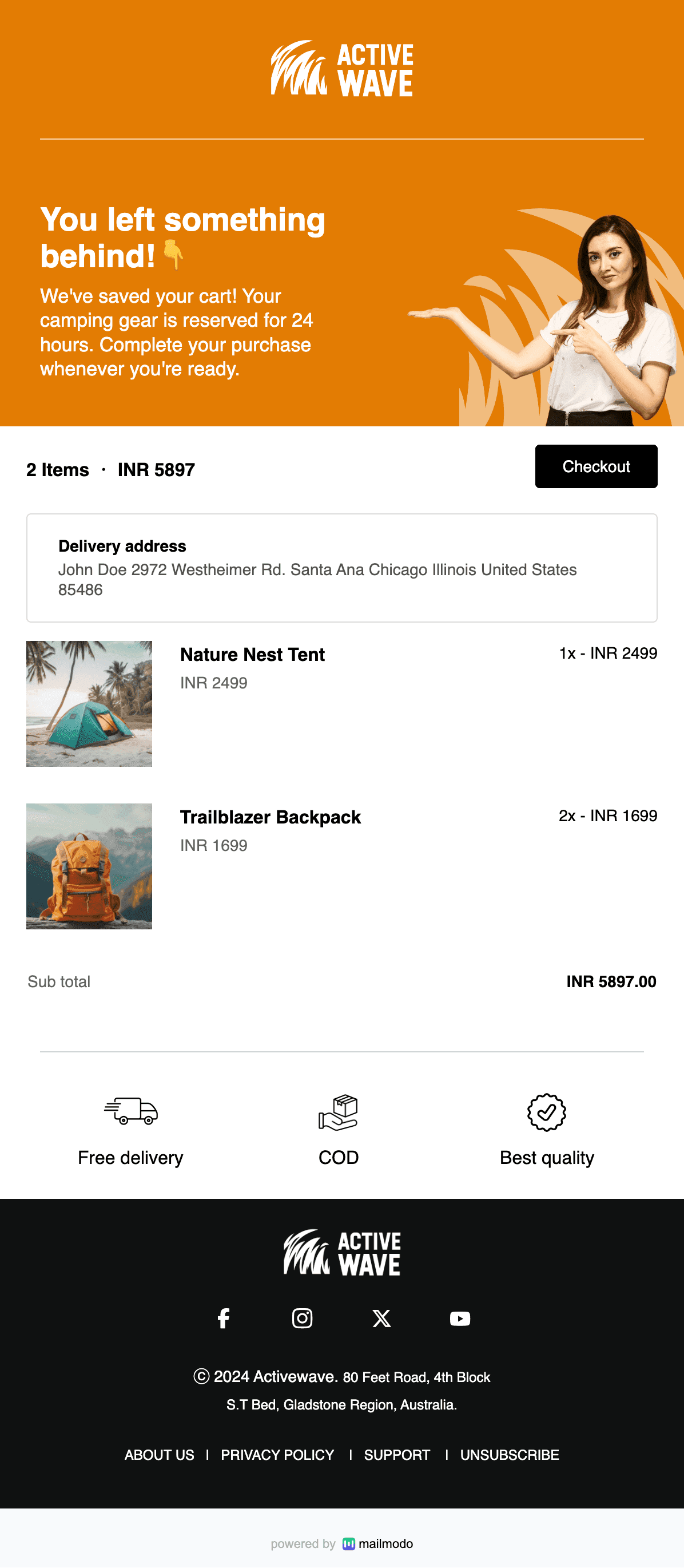The height and width of the screenshot is (1568, 684).
Task: Click the delivery address box
Action: (341, 567)
